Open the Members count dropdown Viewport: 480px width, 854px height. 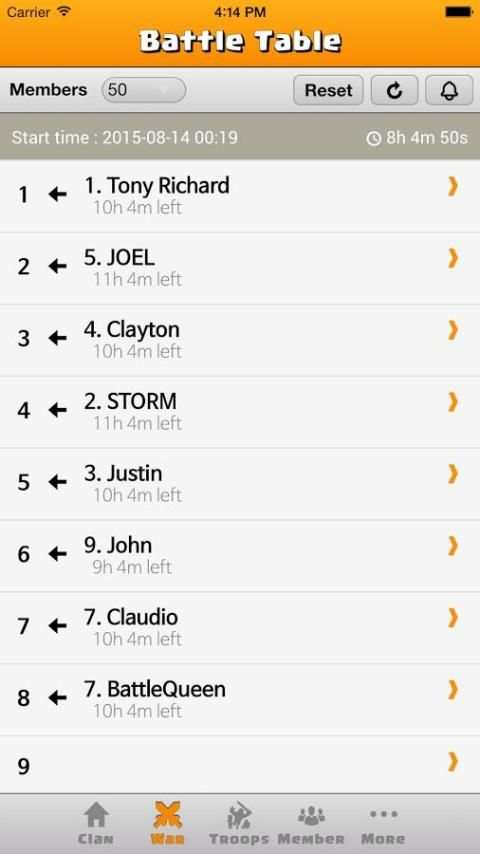pyautogui.click(x=144, y=90)
